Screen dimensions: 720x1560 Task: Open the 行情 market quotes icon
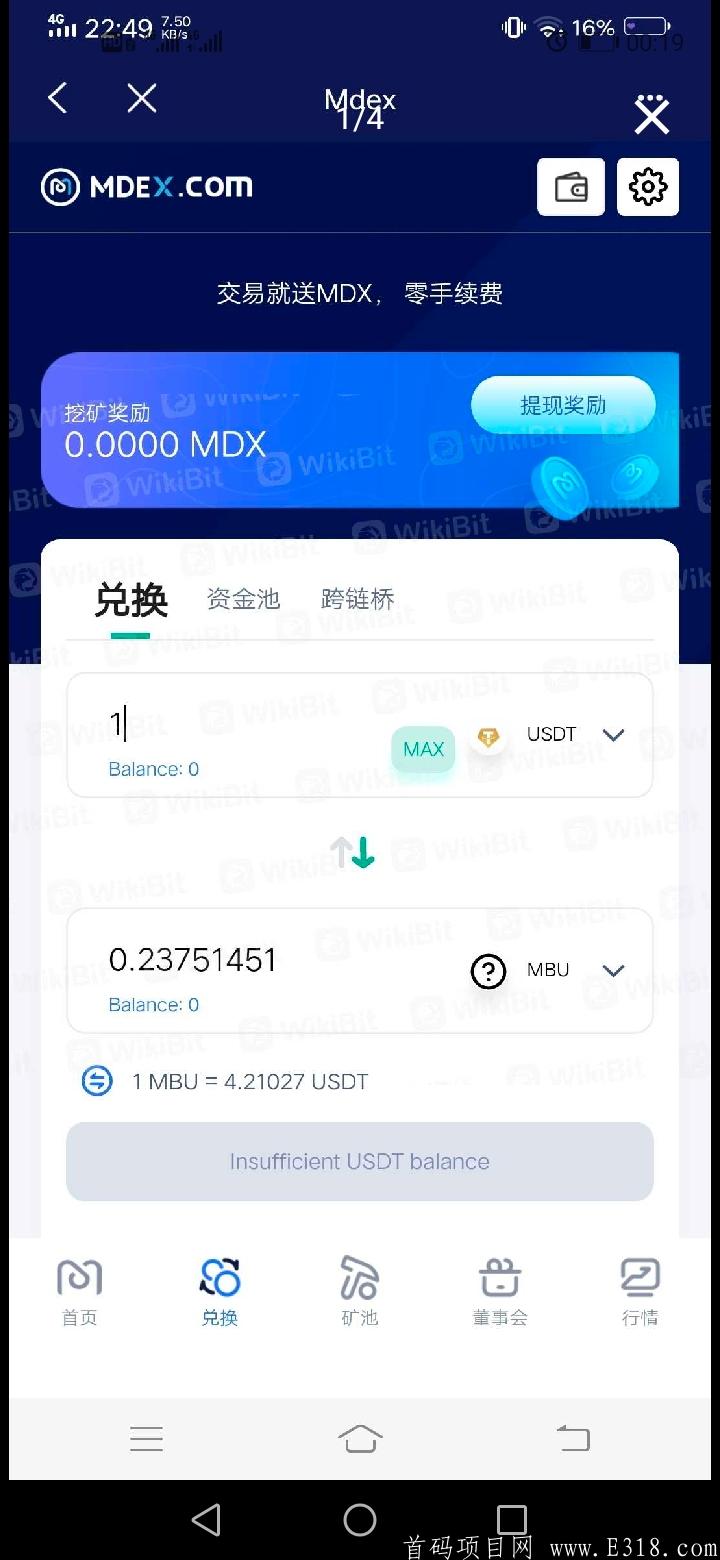coord(639,1290)
